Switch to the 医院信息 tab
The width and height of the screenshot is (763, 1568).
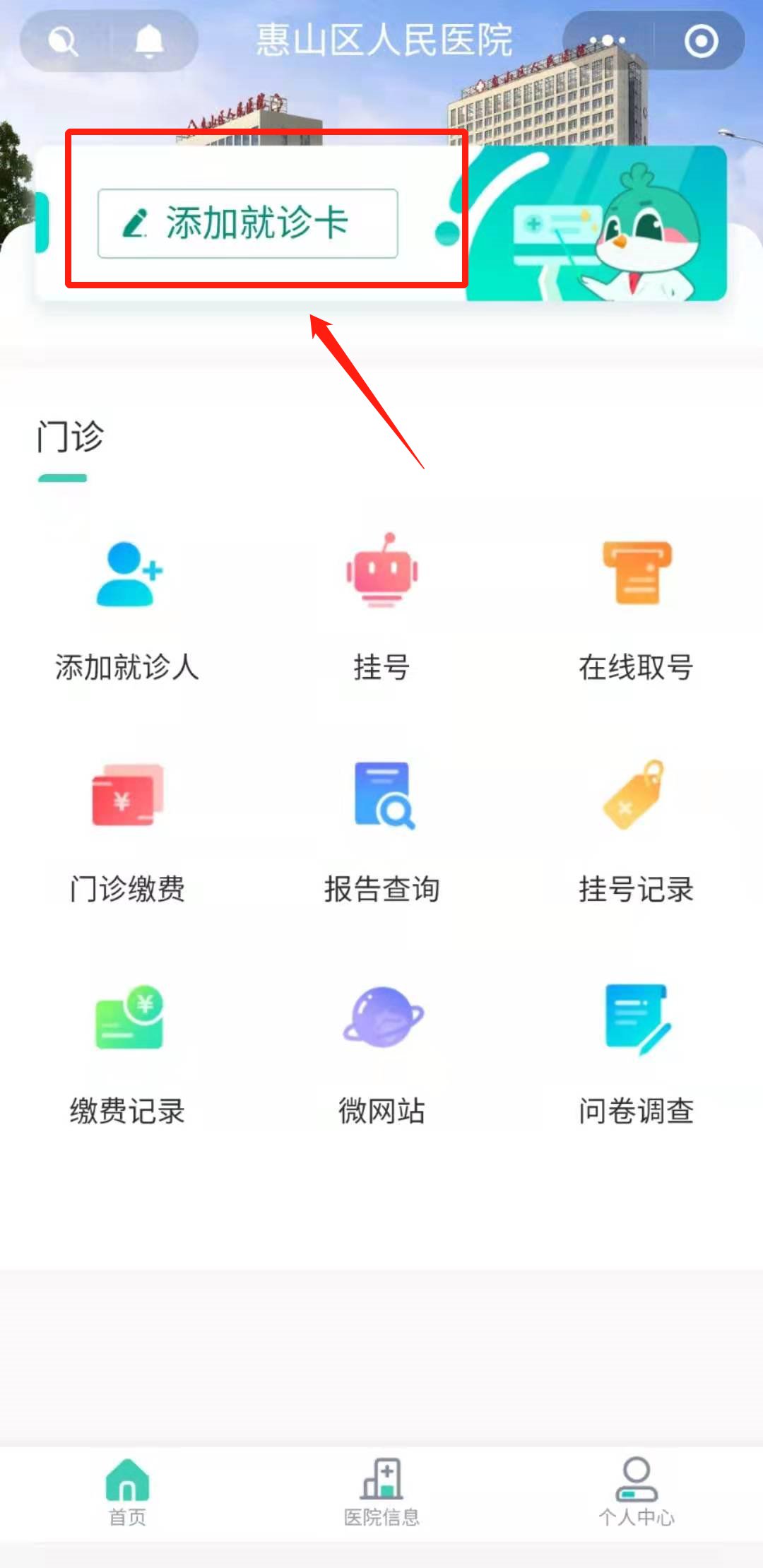[x=381, y=1492]
